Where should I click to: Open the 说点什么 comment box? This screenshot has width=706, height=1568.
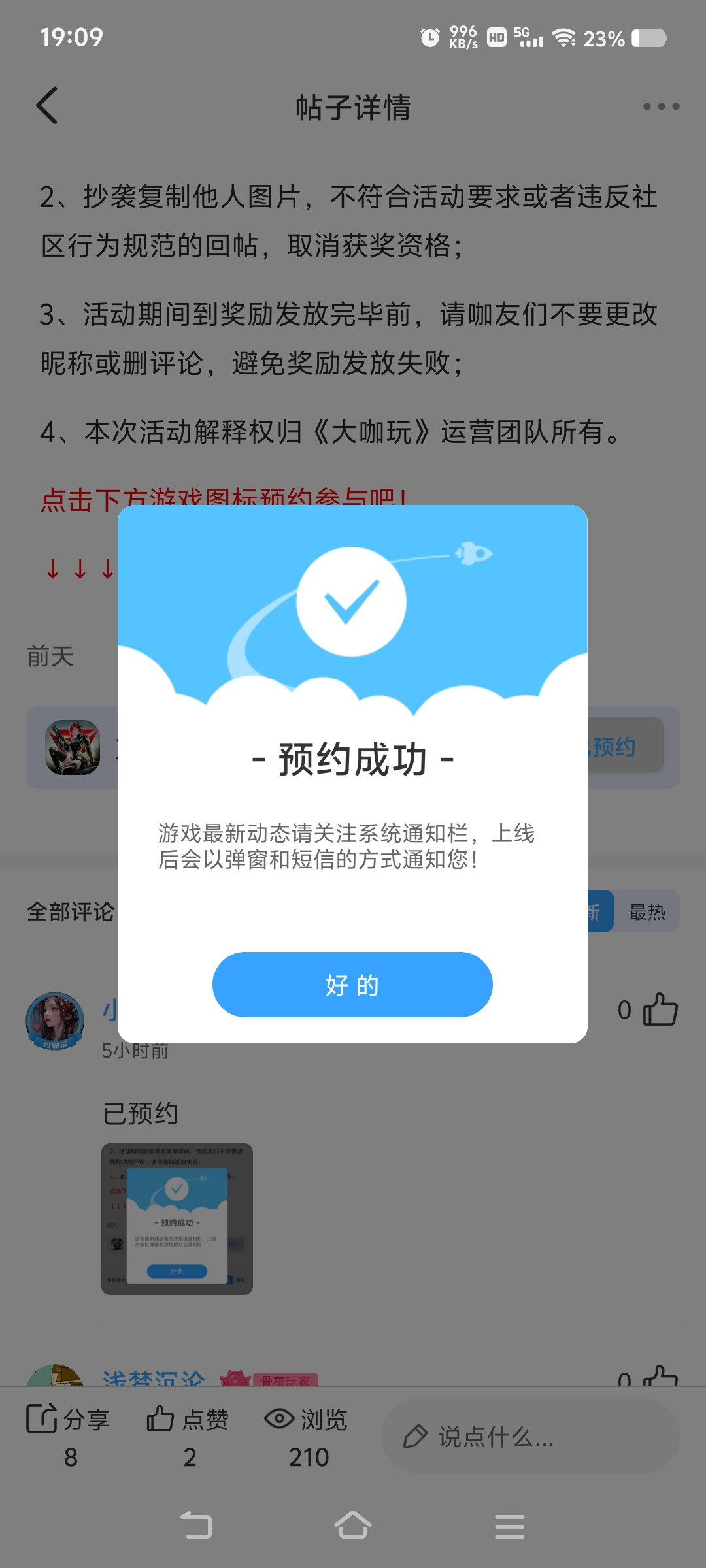click(529, 1437)
